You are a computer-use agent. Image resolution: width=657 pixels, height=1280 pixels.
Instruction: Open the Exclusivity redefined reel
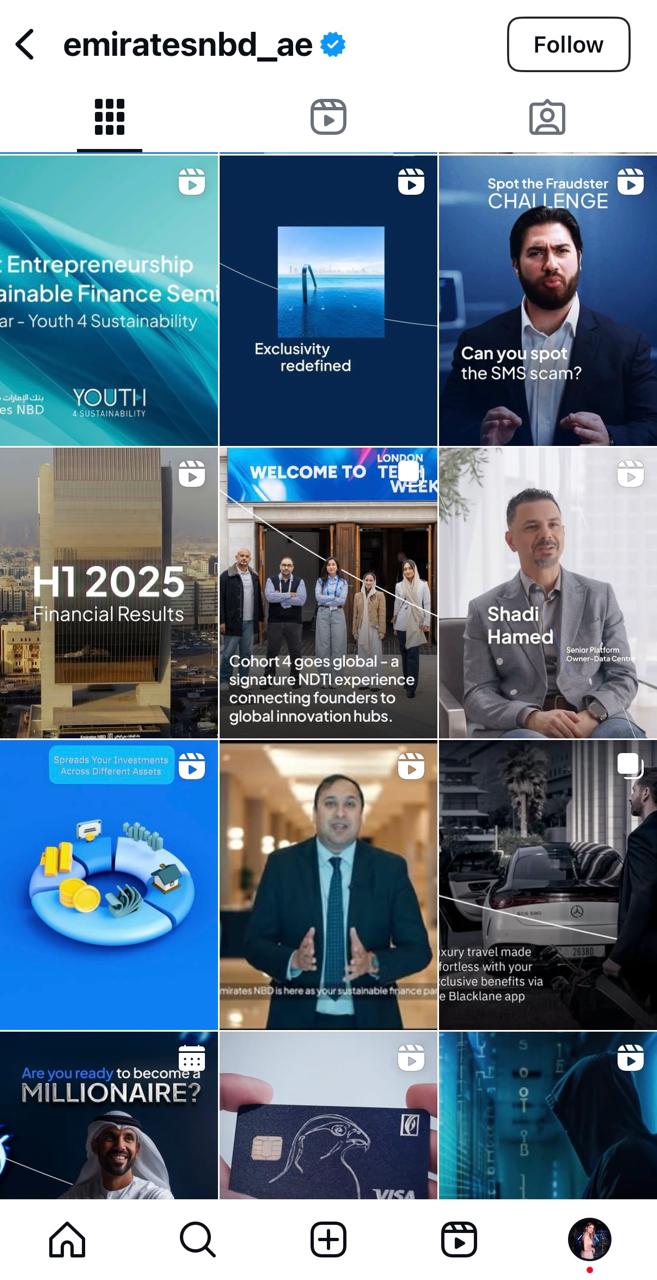328,300
